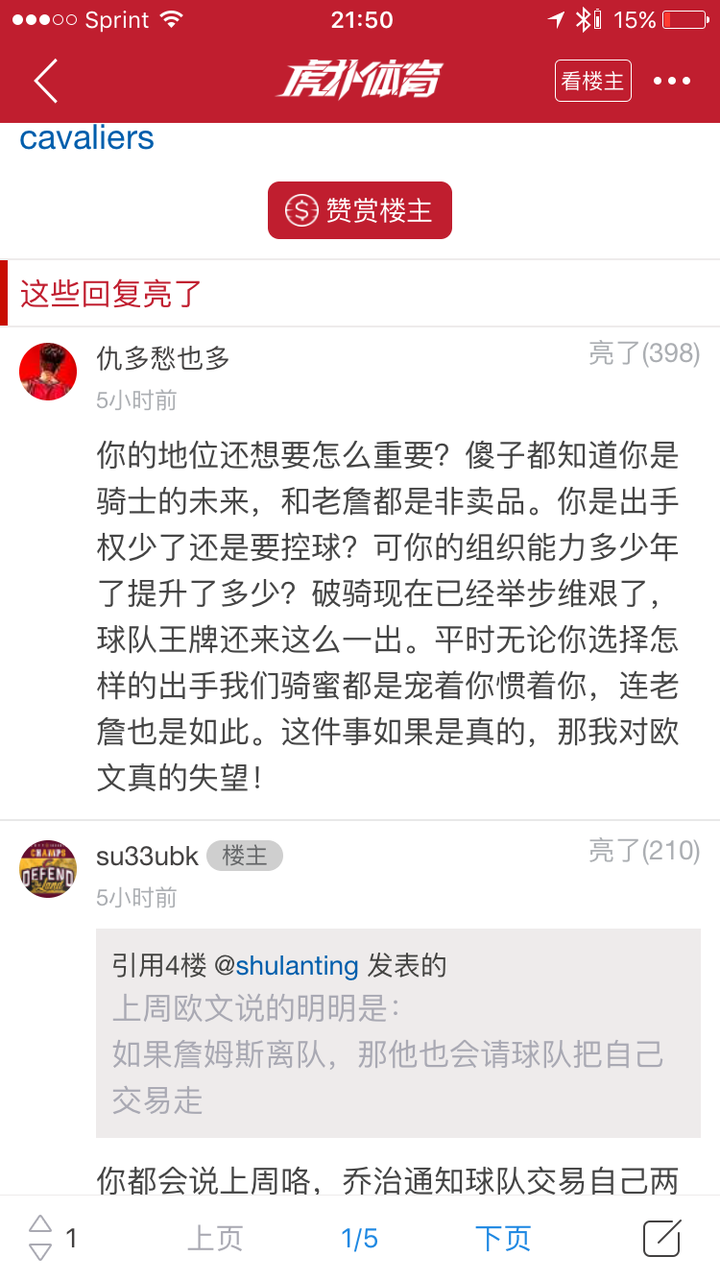Open the cavaliers link
This screenshot has height=1281, width=720.
pos(87,138)
